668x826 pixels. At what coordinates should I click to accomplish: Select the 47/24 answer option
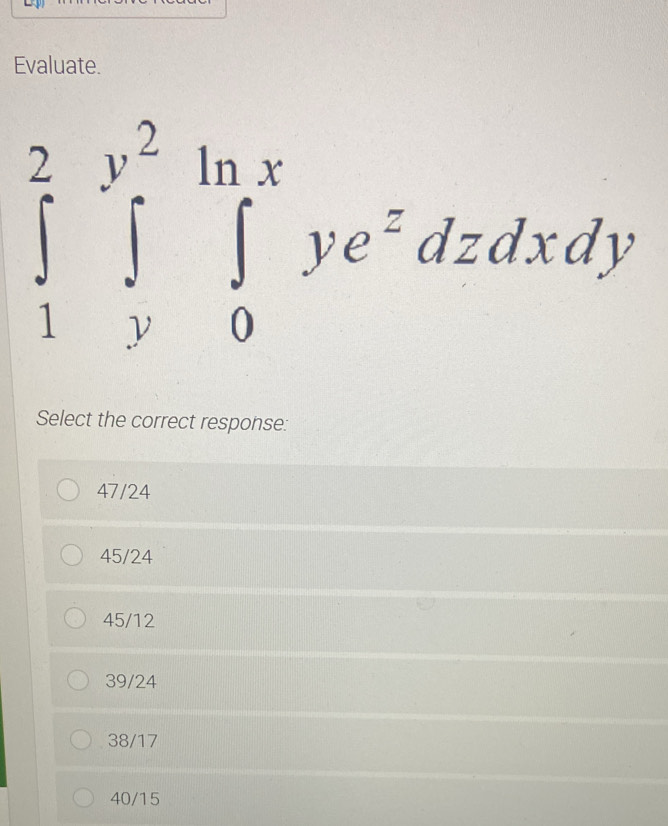click(x=68, y=491)
